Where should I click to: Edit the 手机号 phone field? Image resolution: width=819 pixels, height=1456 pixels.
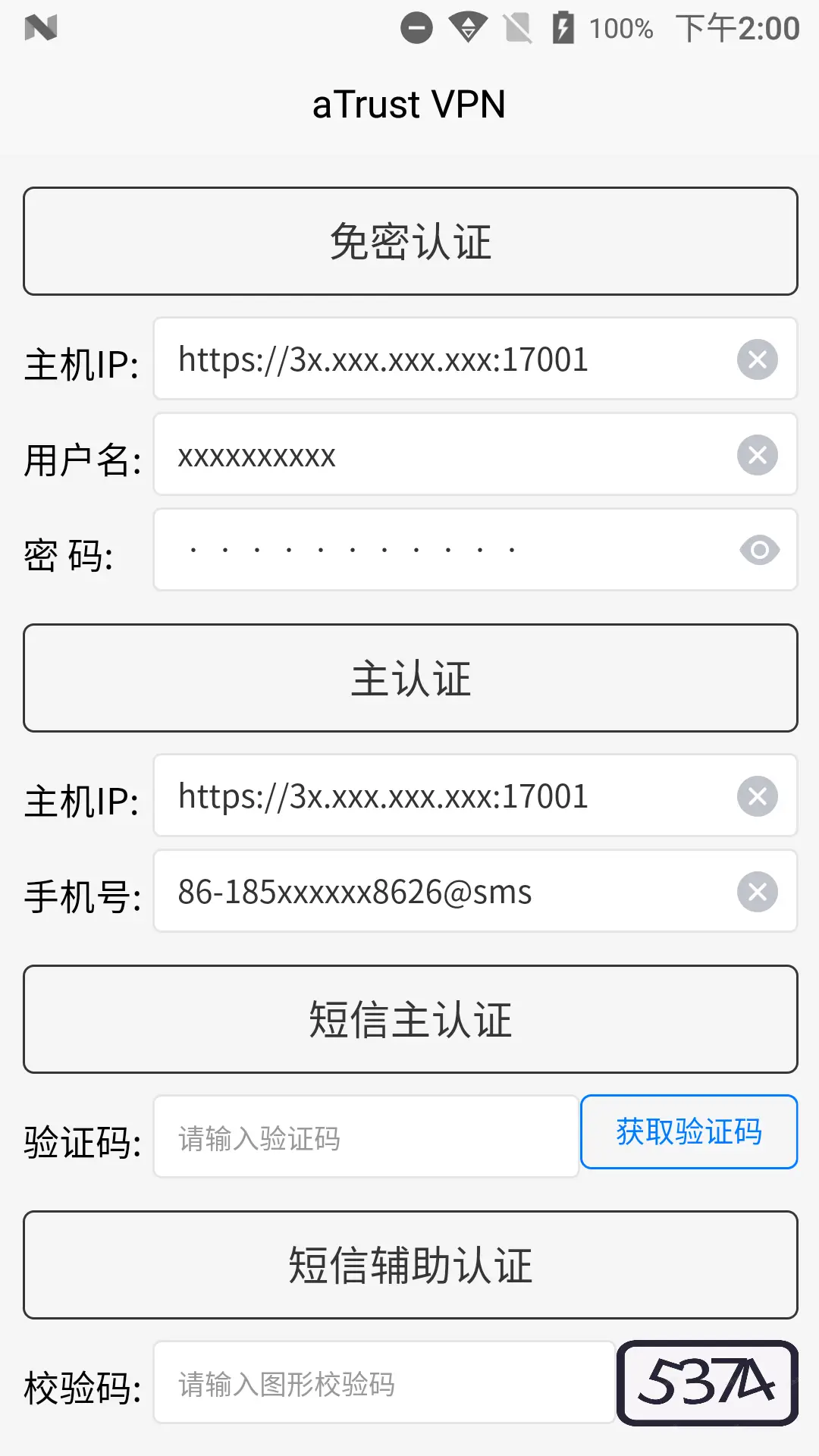(x=440, y=892)
